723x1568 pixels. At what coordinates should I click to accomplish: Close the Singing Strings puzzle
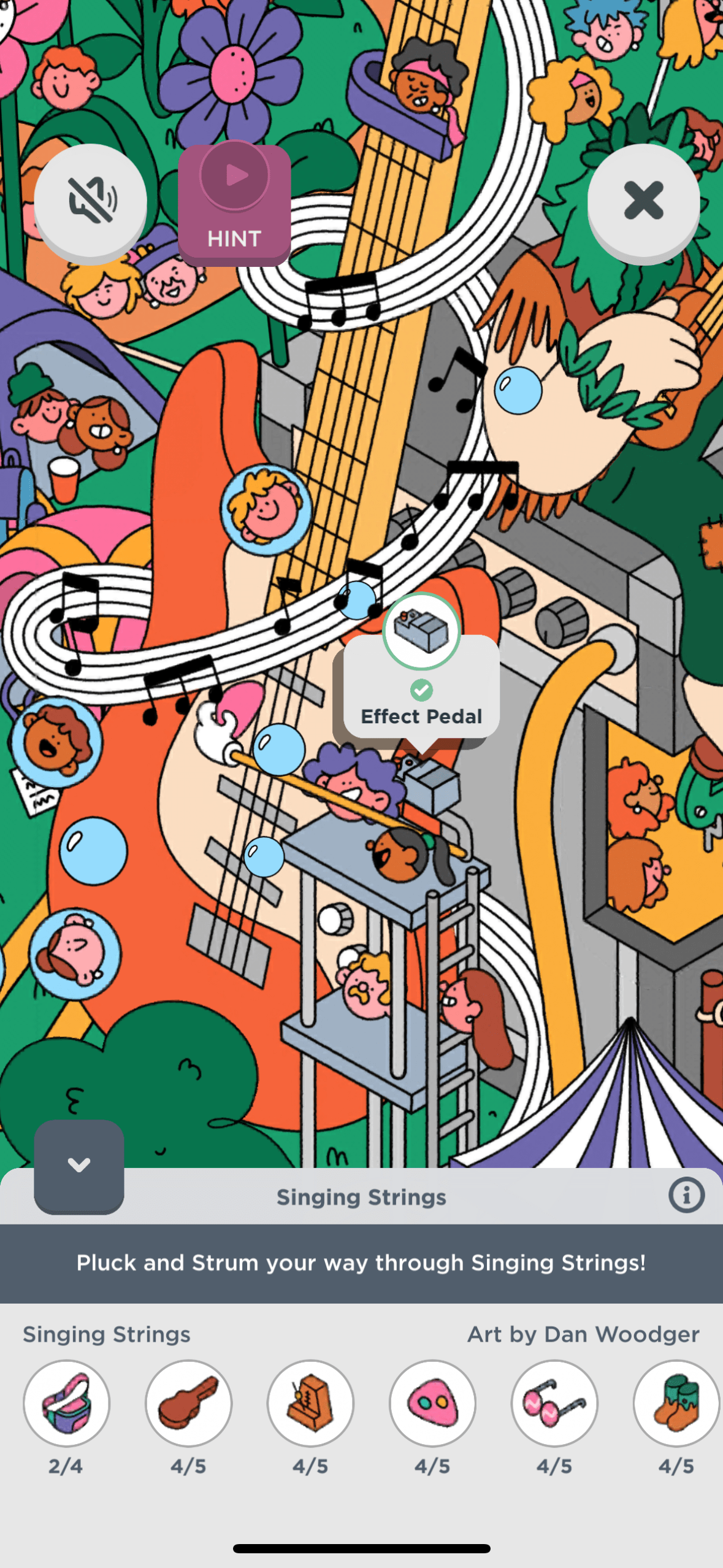(x=643, y=201)
